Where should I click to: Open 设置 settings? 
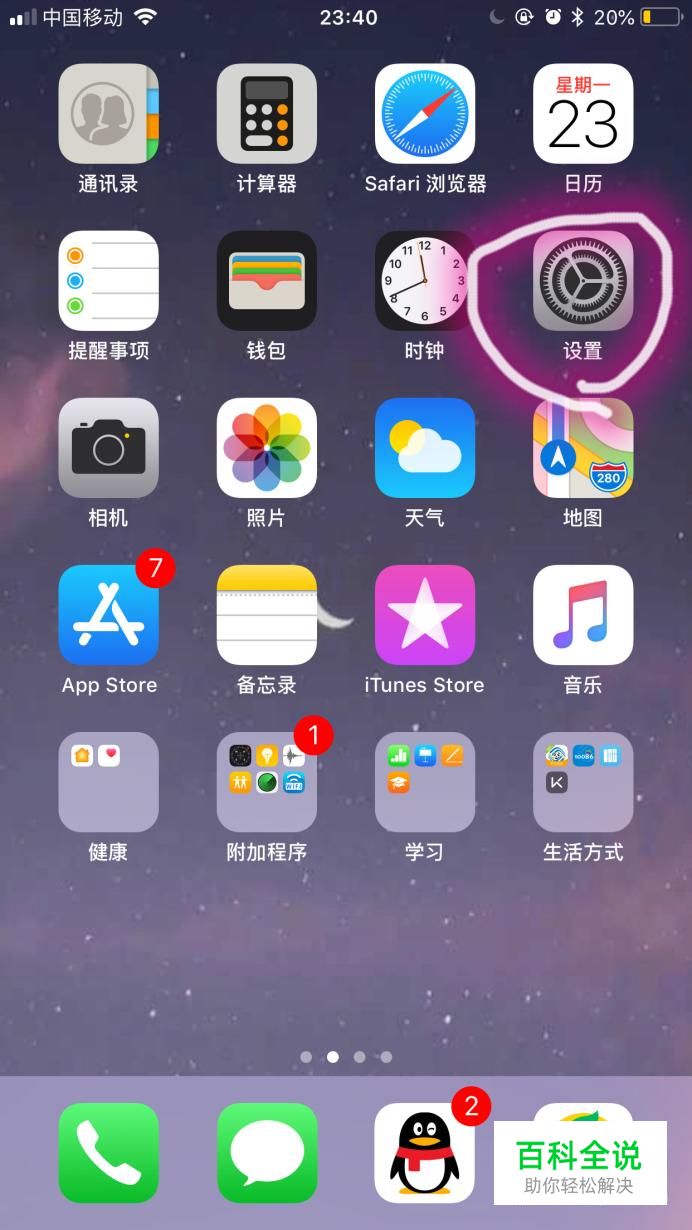point(582,281)
